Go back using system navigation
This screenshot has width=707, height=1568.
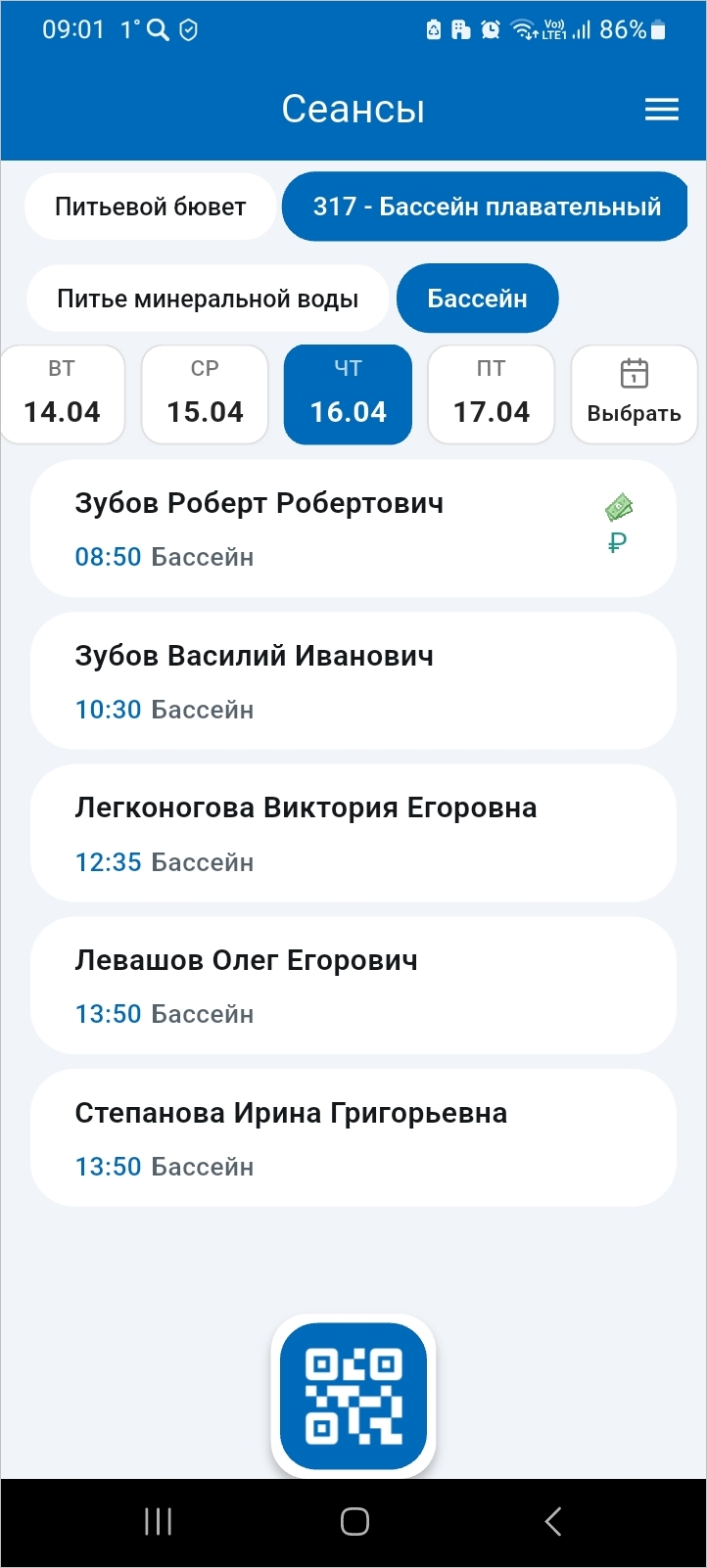coord(552,1521)
